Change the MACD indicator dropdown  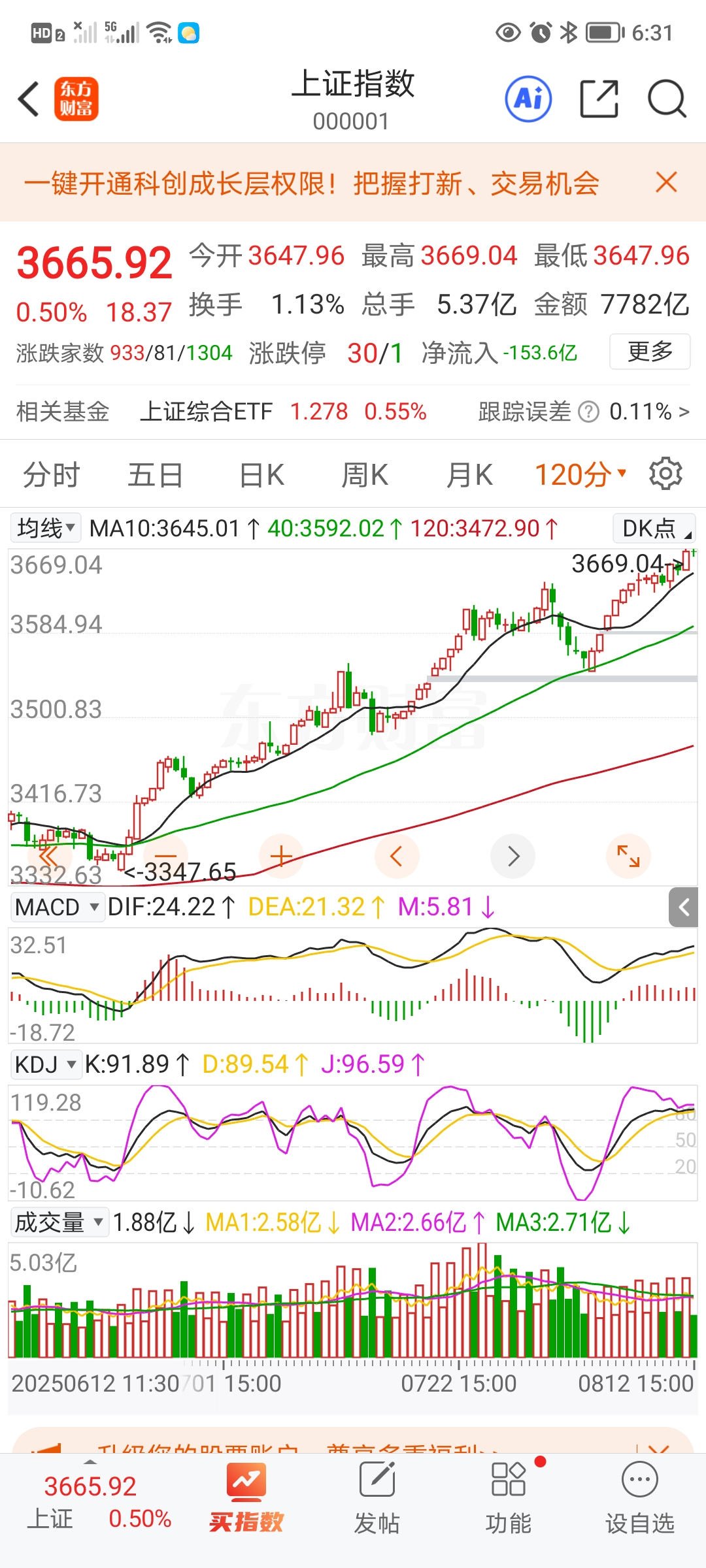(x=57, y=907)
